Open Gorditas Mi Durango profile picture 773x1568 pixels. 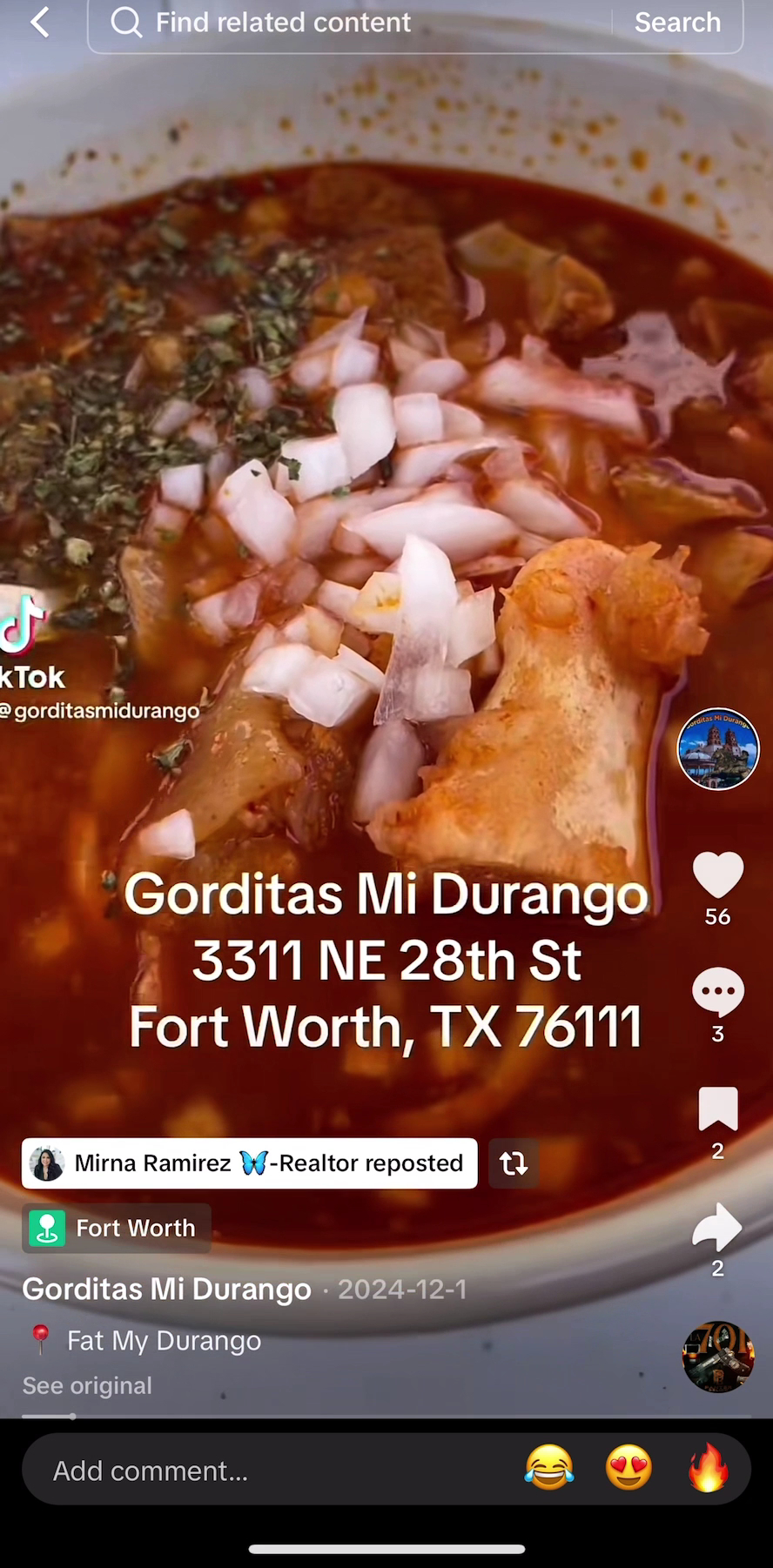[718, 748]
